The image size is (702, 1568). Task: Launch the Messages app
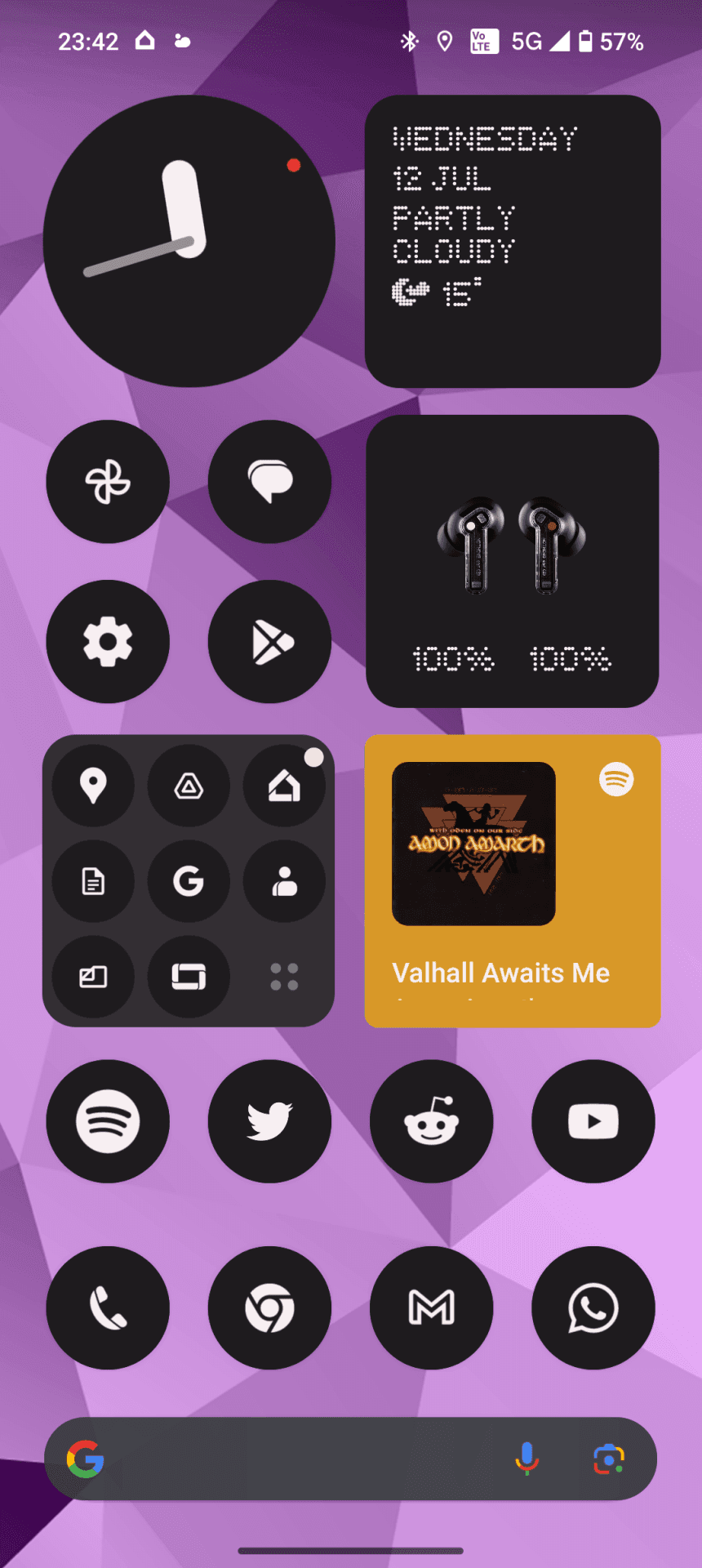[269, 482]
